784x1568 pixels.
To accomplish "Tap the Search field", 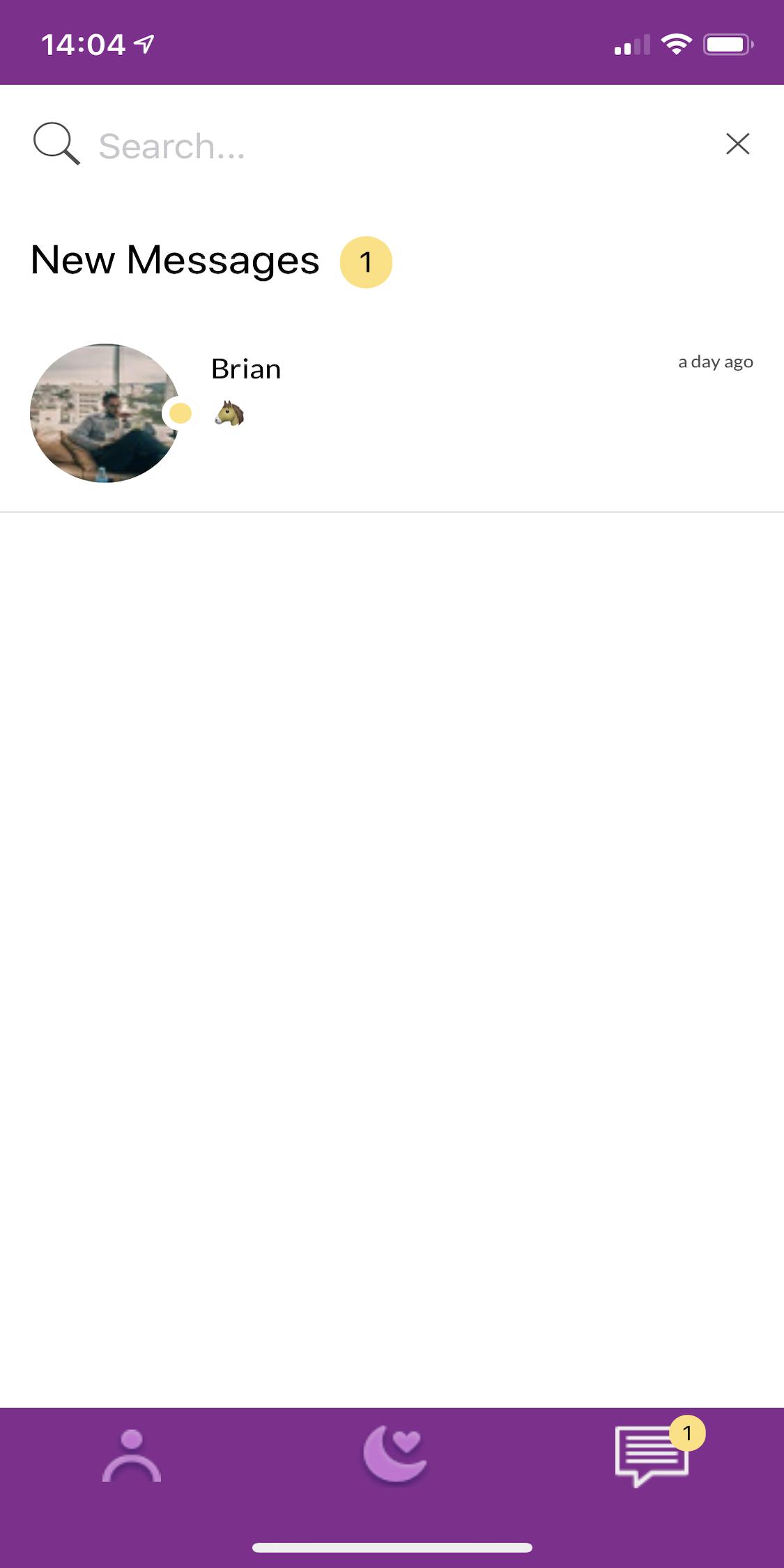I will tap(390, 146).
